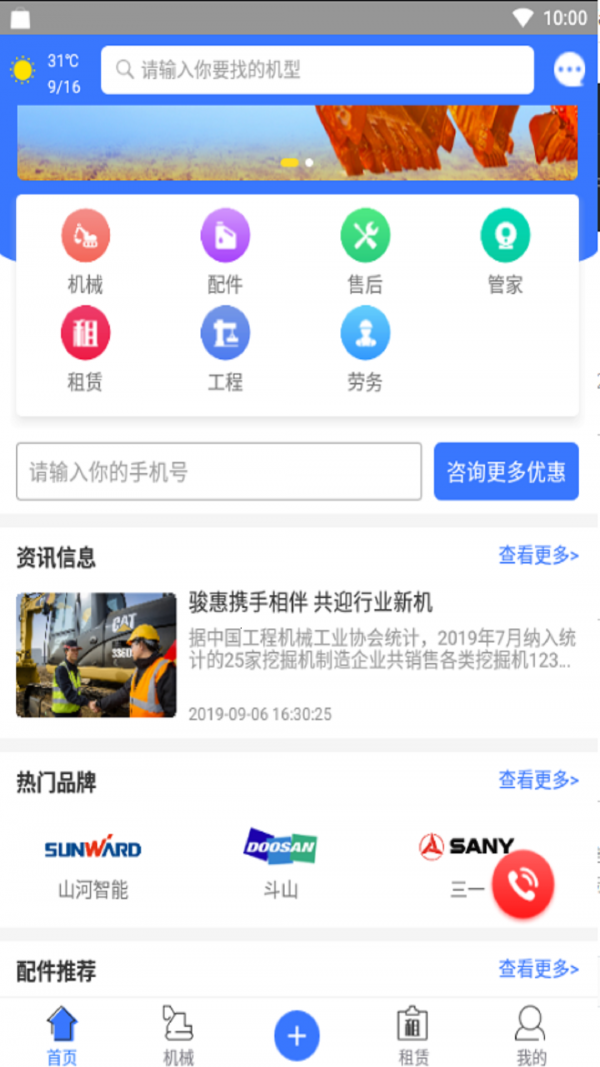Tap the red phone call floating button

[523, 883]
